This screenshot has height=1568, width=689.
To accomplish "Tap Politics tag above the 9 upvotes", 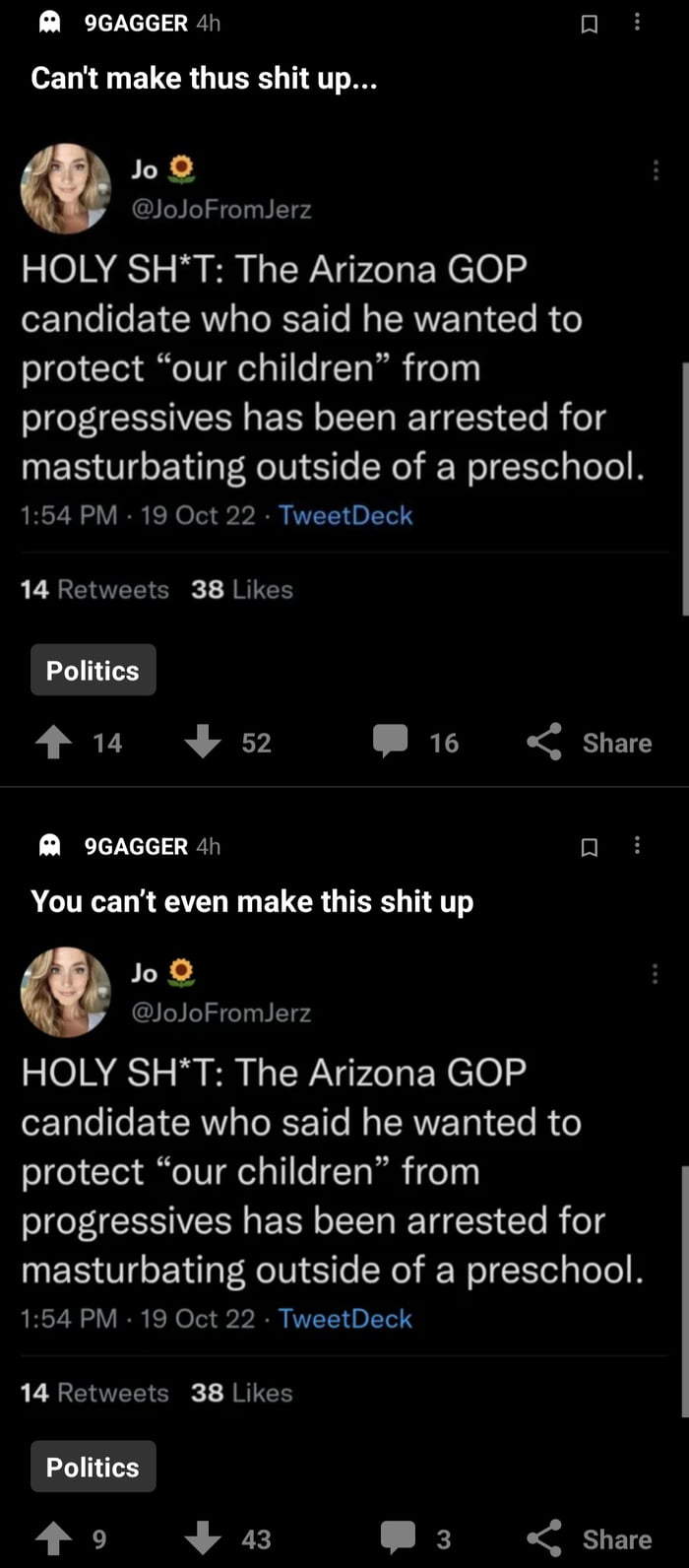I will (x=93, y=1468).
